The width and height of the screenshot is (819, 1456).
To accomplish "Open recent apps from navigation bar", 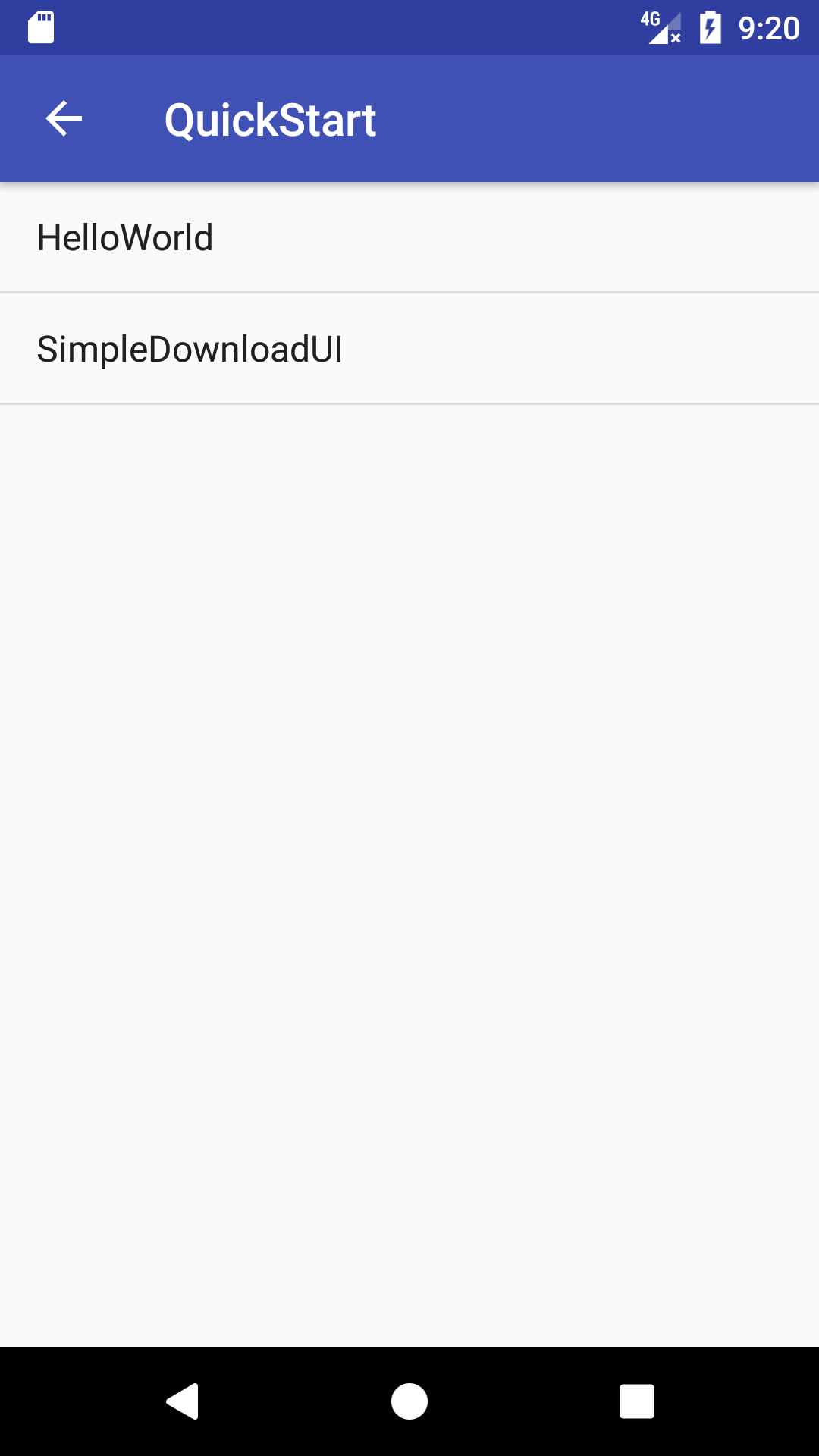I will (x=637, y=1401).
